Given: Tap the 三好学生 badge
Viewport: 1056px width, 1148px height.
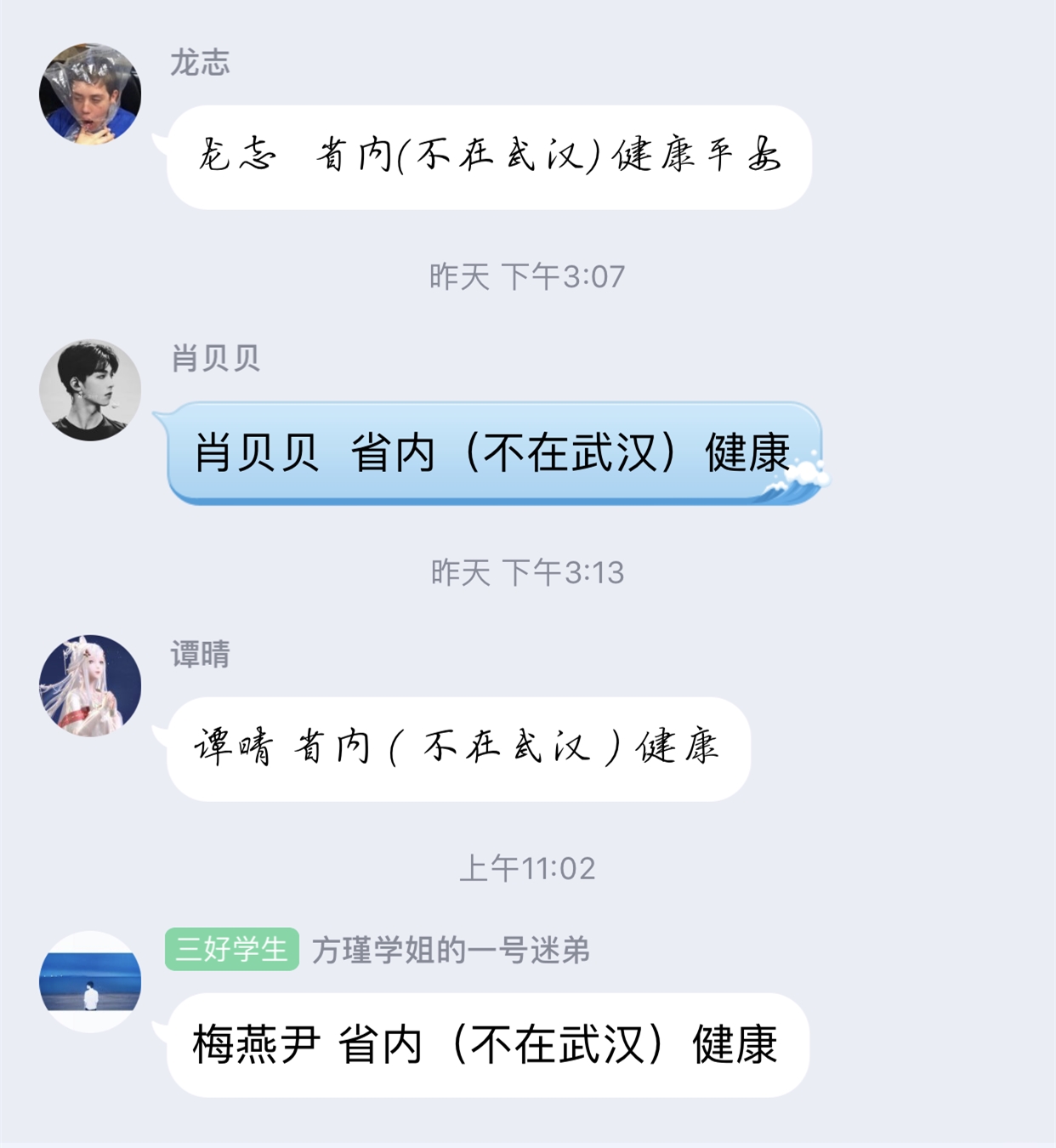Looking at the screenshot, I should 231,949.
